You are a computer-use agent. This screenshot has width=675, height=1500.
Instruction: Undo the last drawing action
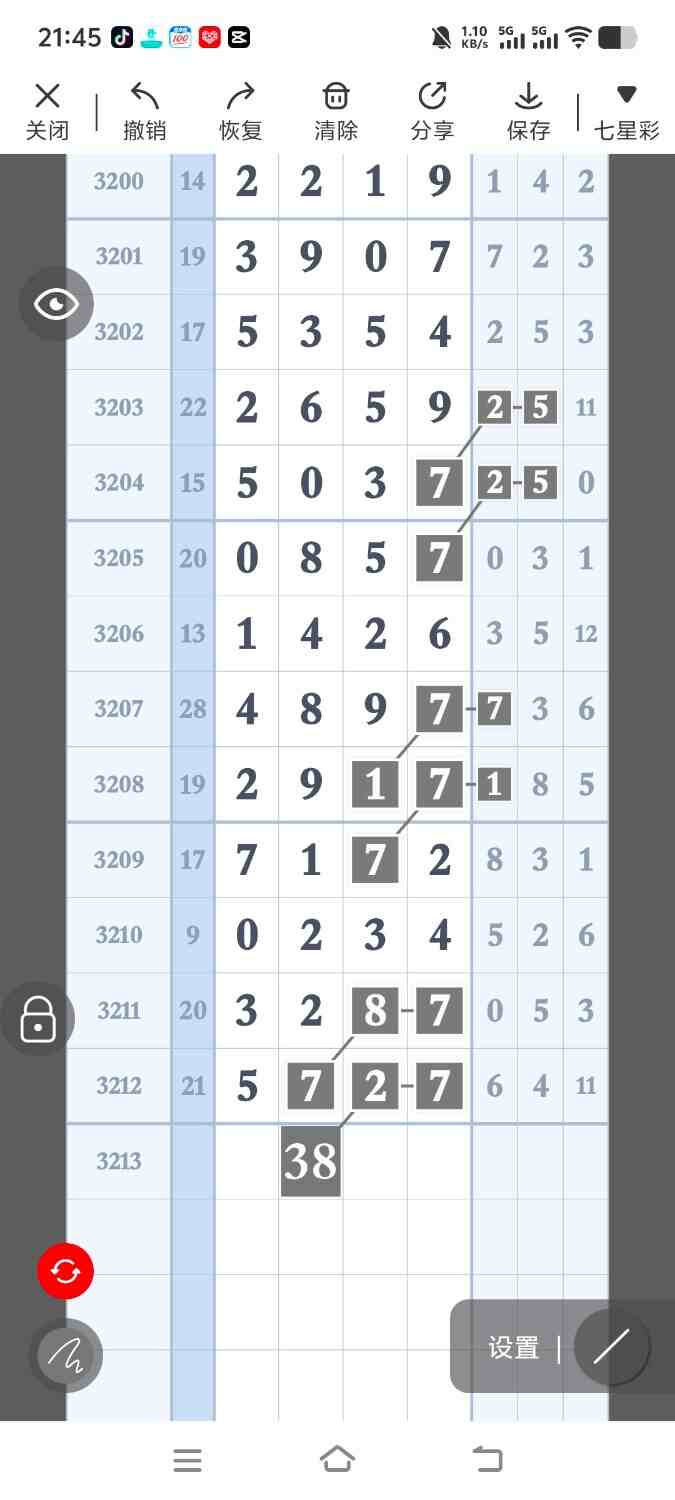pos(145,111)
